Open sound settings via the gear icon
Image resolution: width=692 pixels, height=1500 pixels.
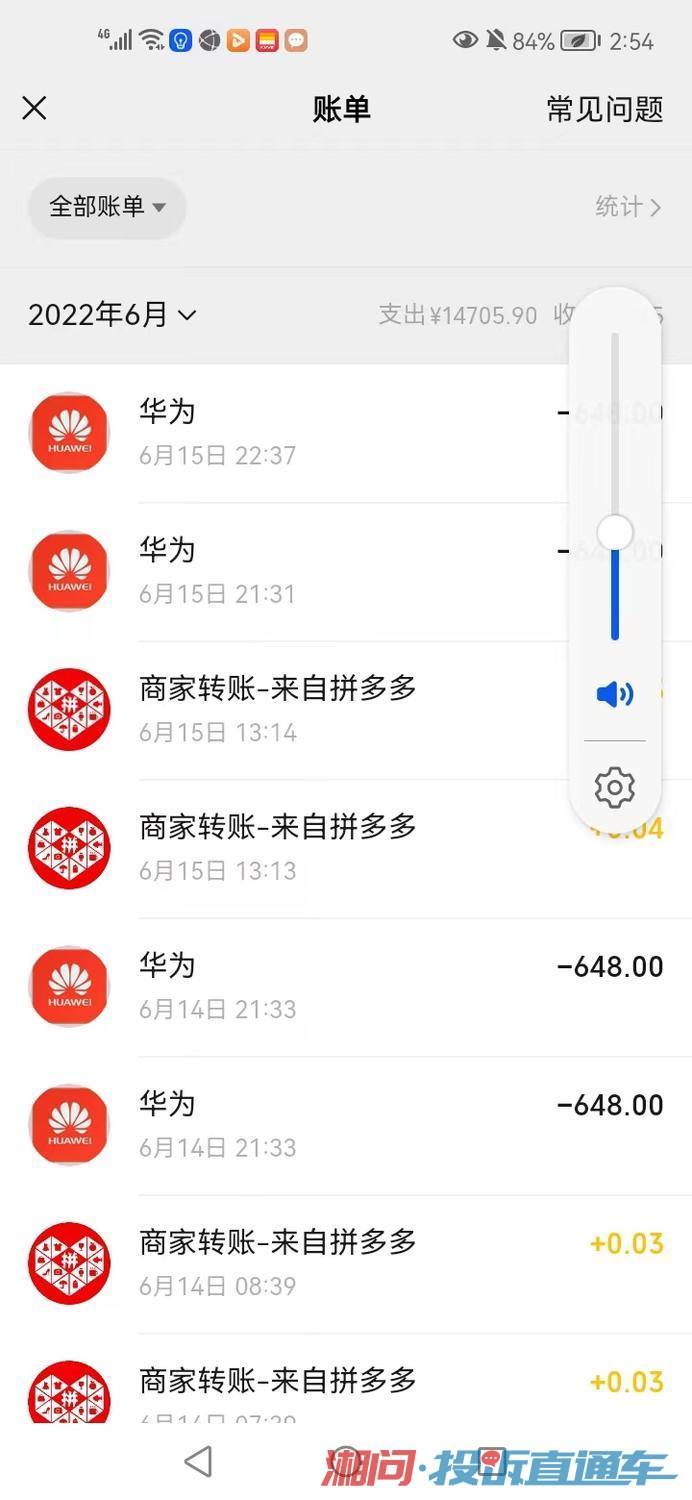click(x=614, y=788)
